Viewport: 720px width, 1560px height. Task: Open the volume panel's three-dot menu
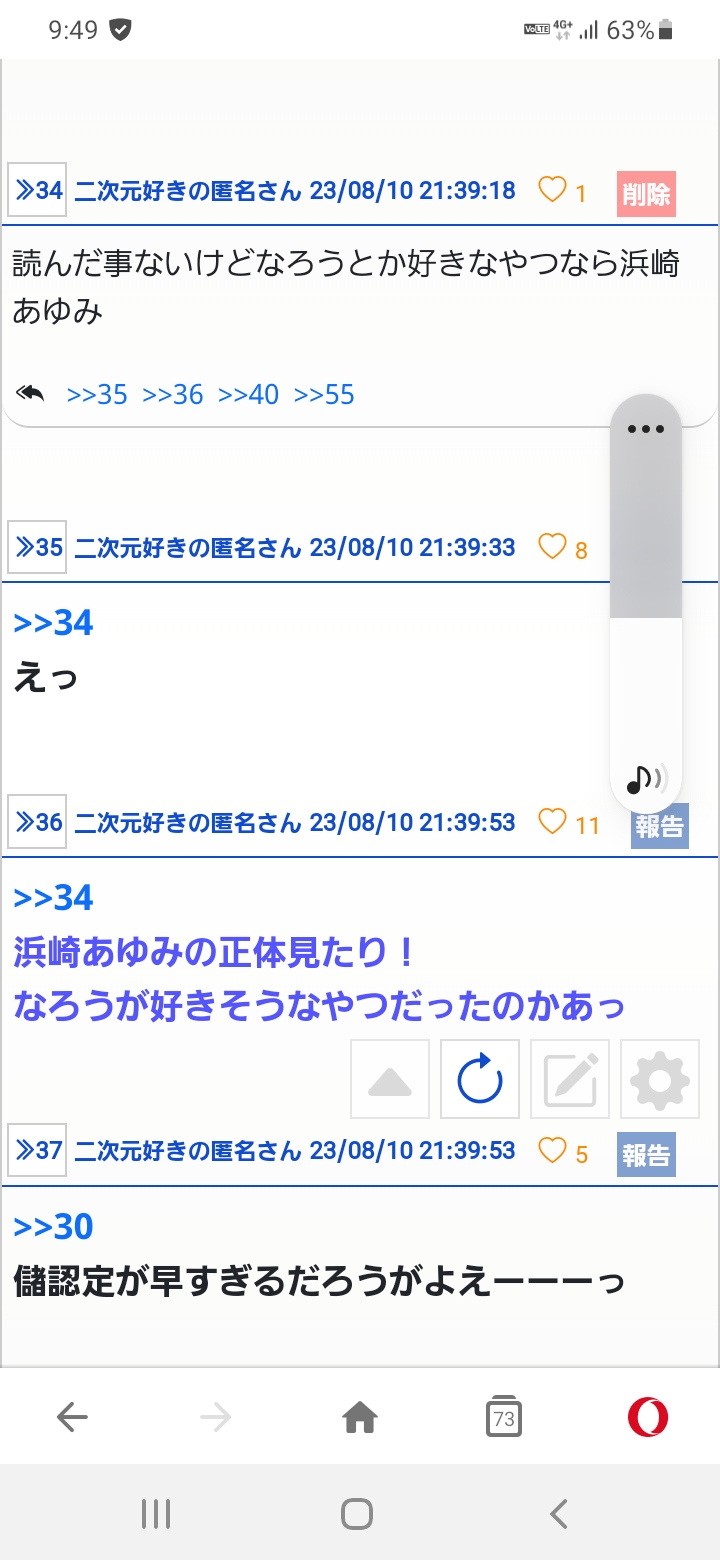[x=646, y=429]
